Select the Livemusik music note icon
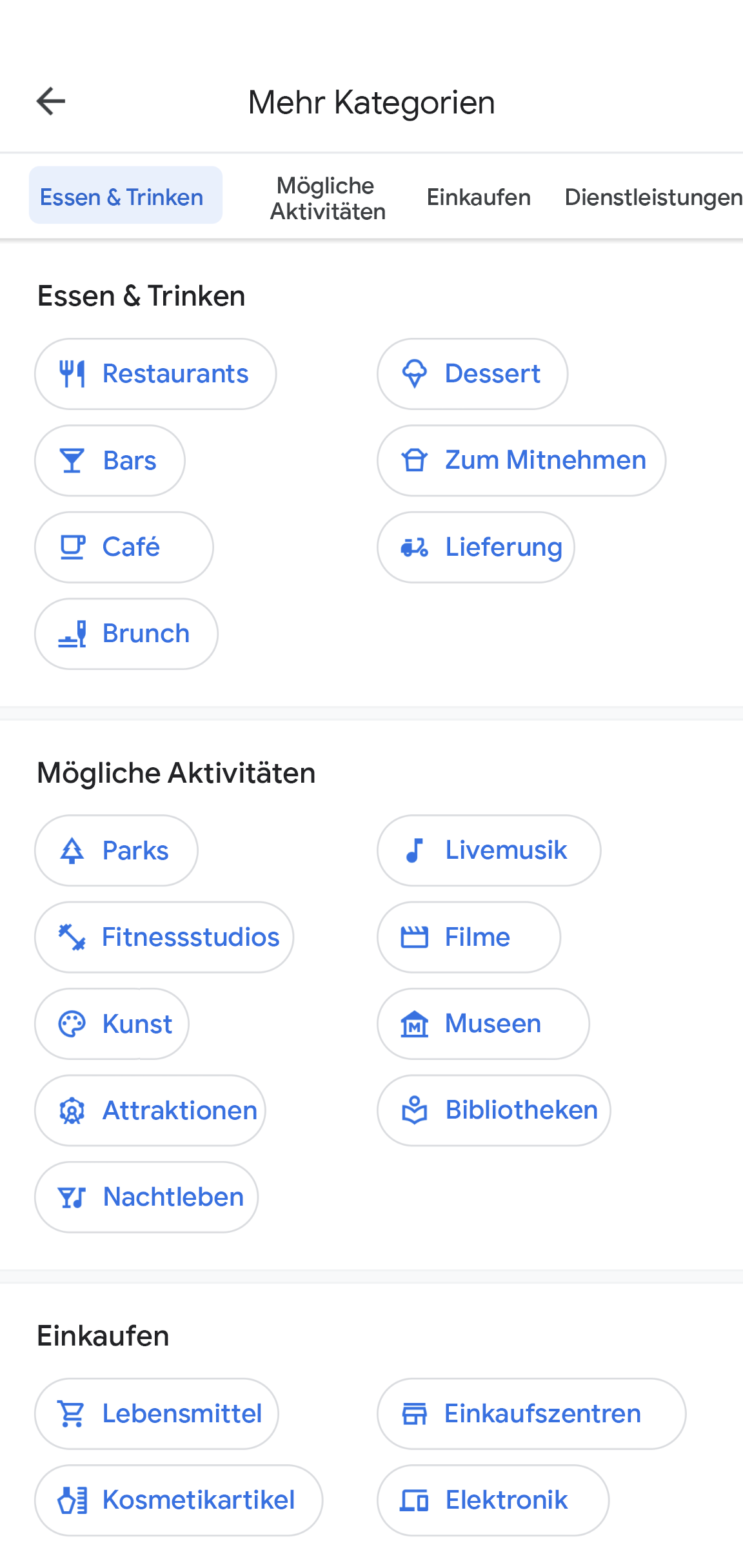Screen dimensions: 743x1568 pyautogui.click(x=415, y=850)
